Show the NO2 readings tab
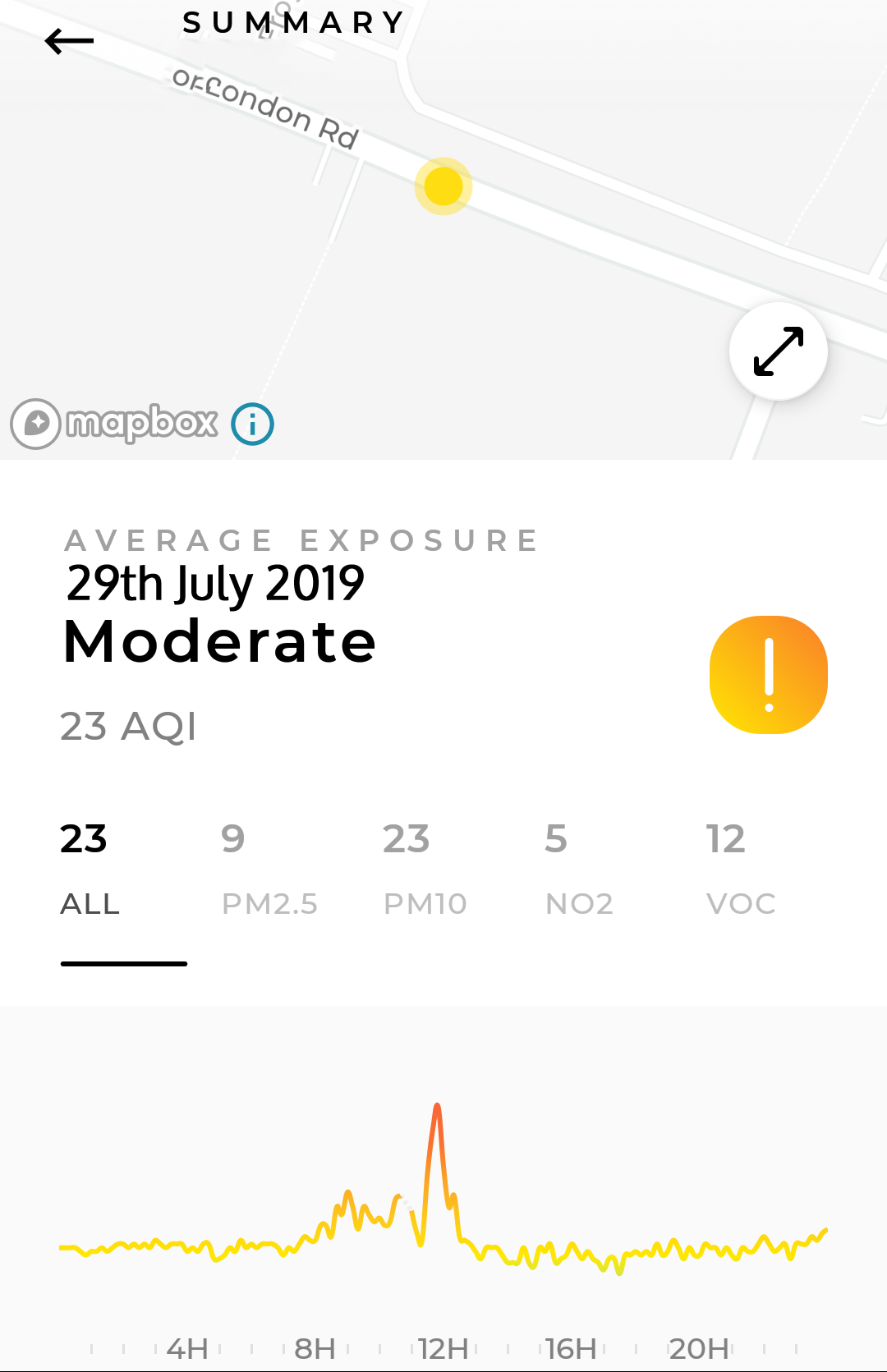This screenshot has height=1372, width=887. (579, 870)
